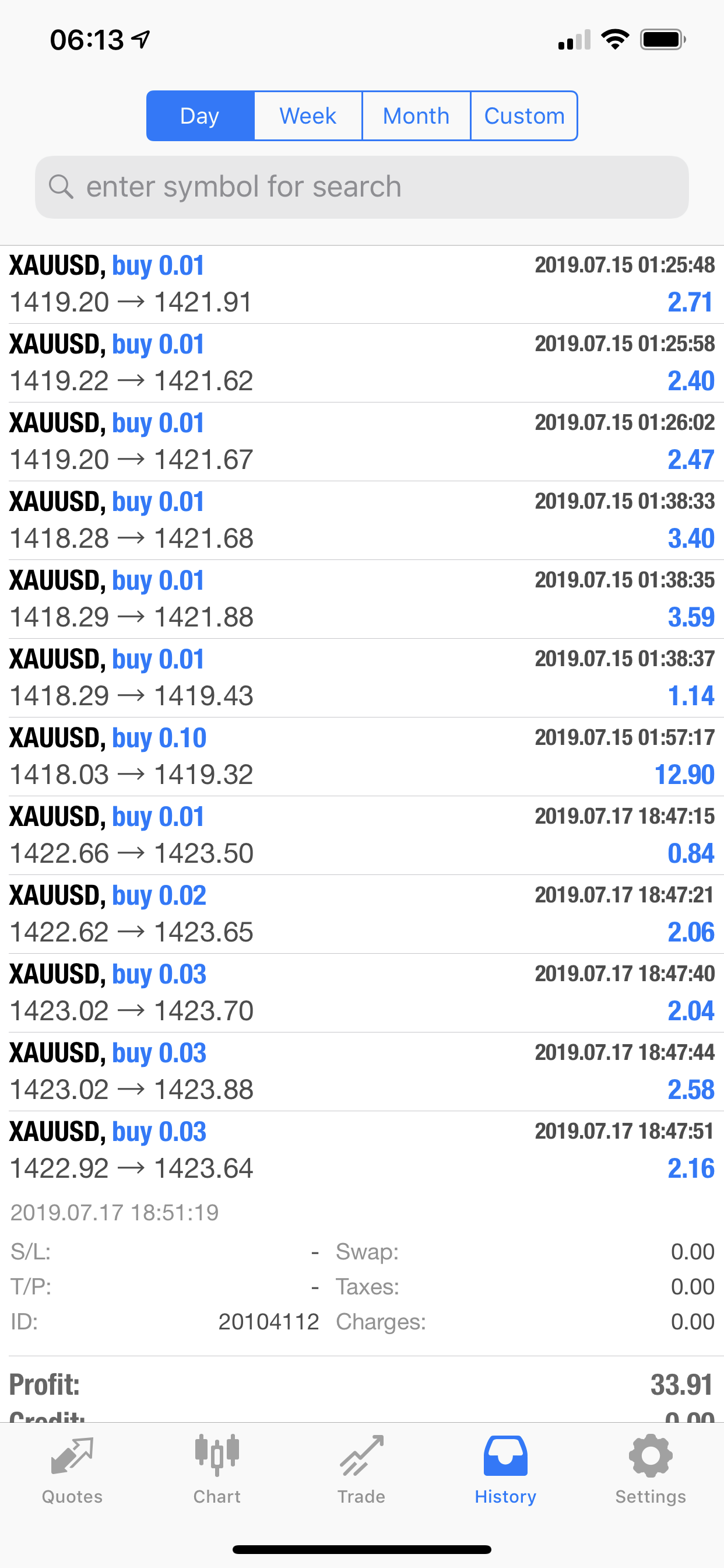Expand the trade with profit 2.71
724x1568 pixels.
(x=362, y=284)
